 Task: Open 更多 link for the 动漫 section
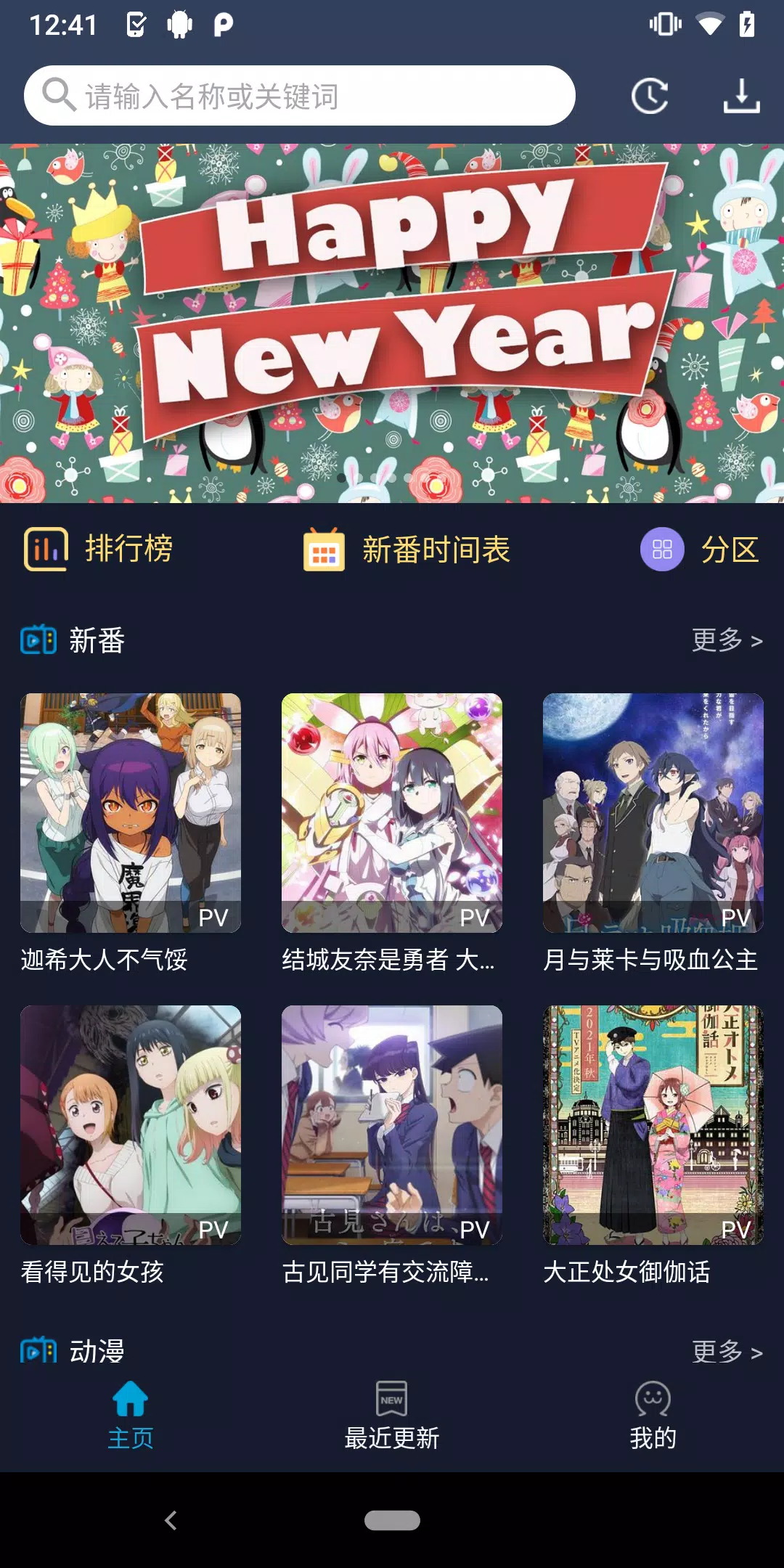click(726, 1351)
